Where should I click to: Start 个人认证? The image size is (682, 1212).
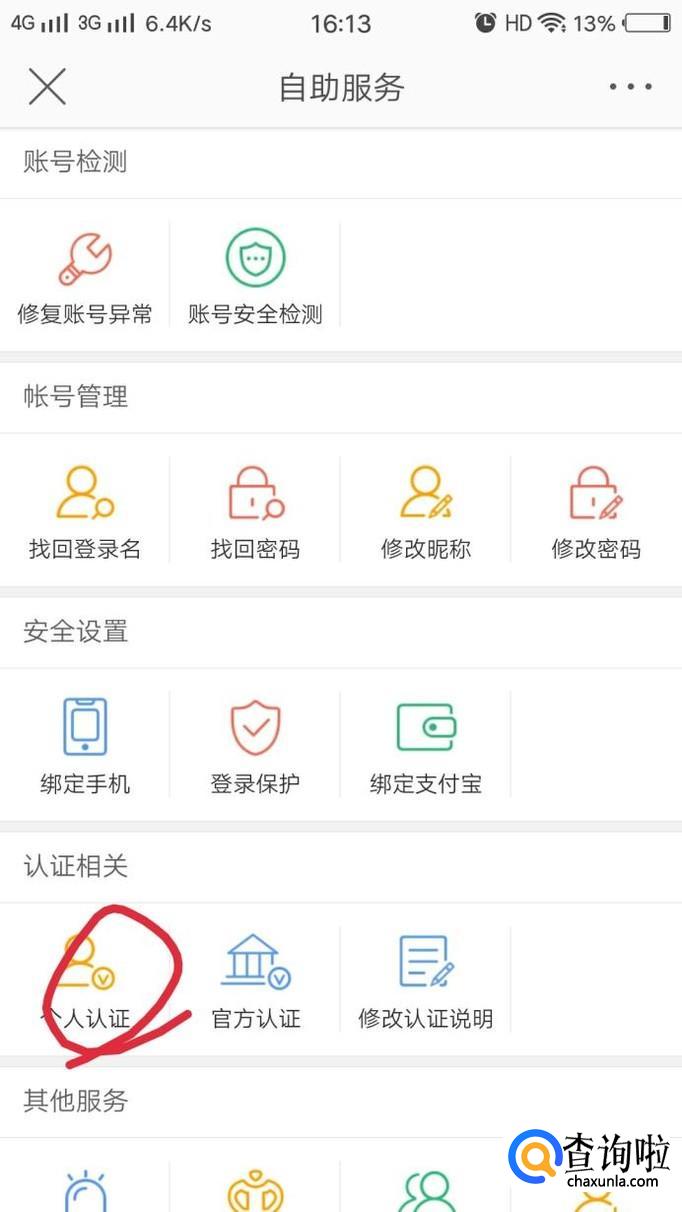pos(85,981)
